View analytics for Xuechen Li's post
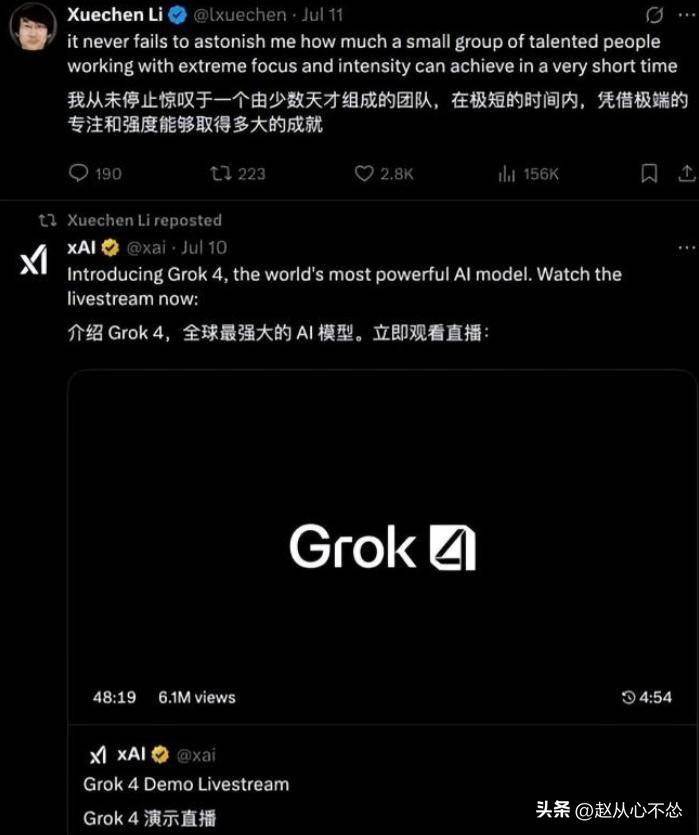The width and height of the screenshot is (699, 835). [507, 173]
